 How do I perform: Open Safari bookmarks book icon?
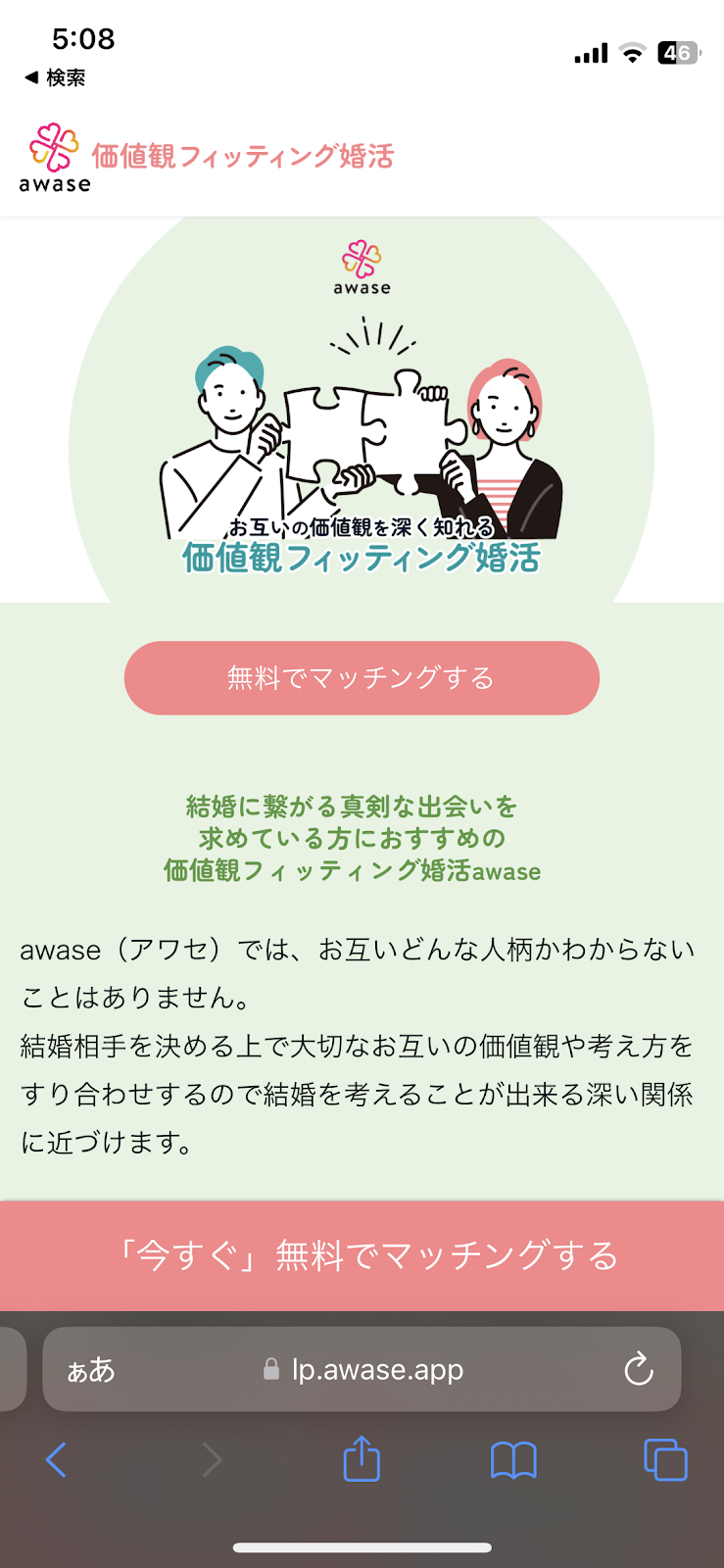513,1460
